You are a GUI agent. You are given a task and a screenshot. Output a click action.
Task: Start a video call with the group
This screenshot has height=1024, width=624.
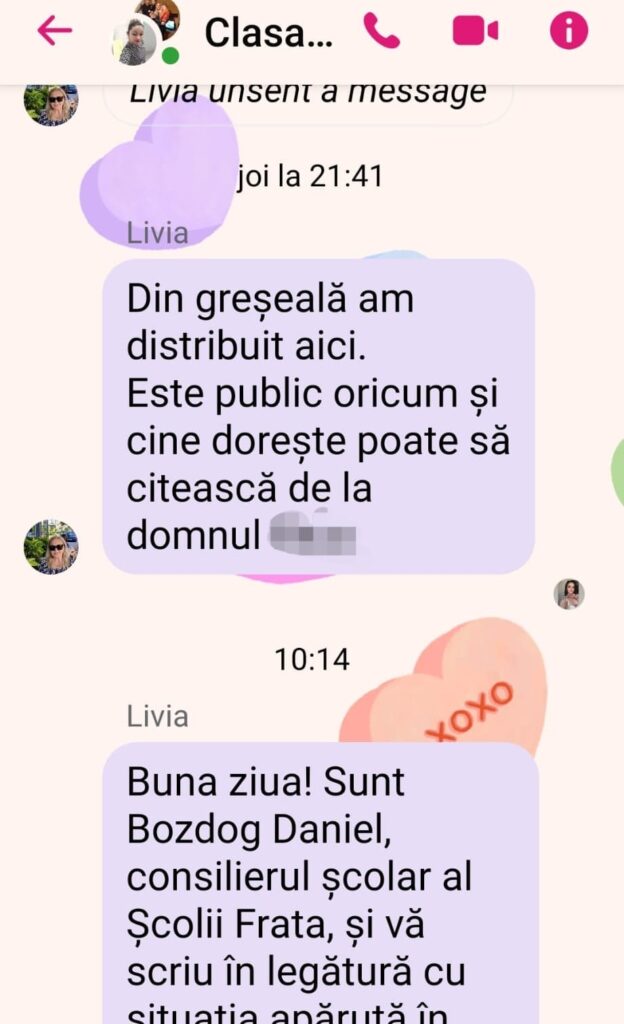click(475, 32)
